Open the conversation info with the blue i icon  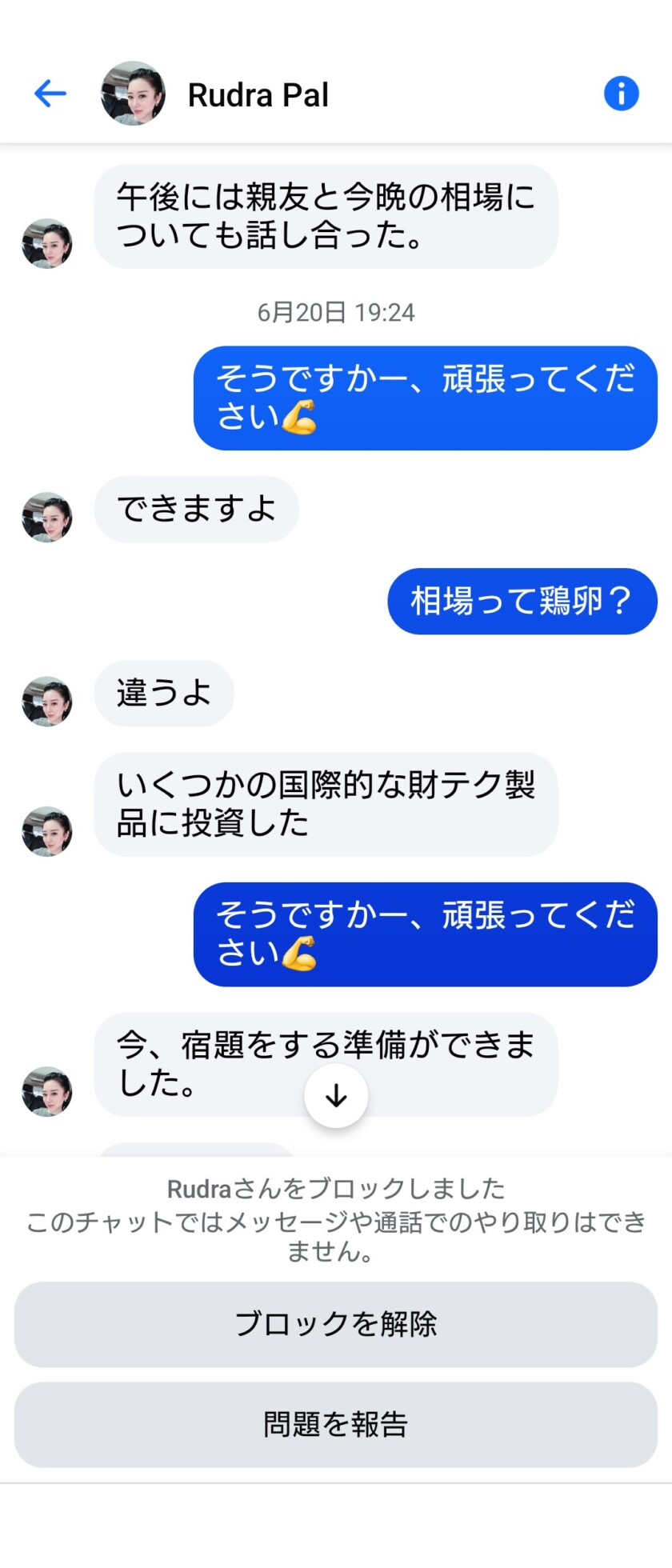(622, 94)
